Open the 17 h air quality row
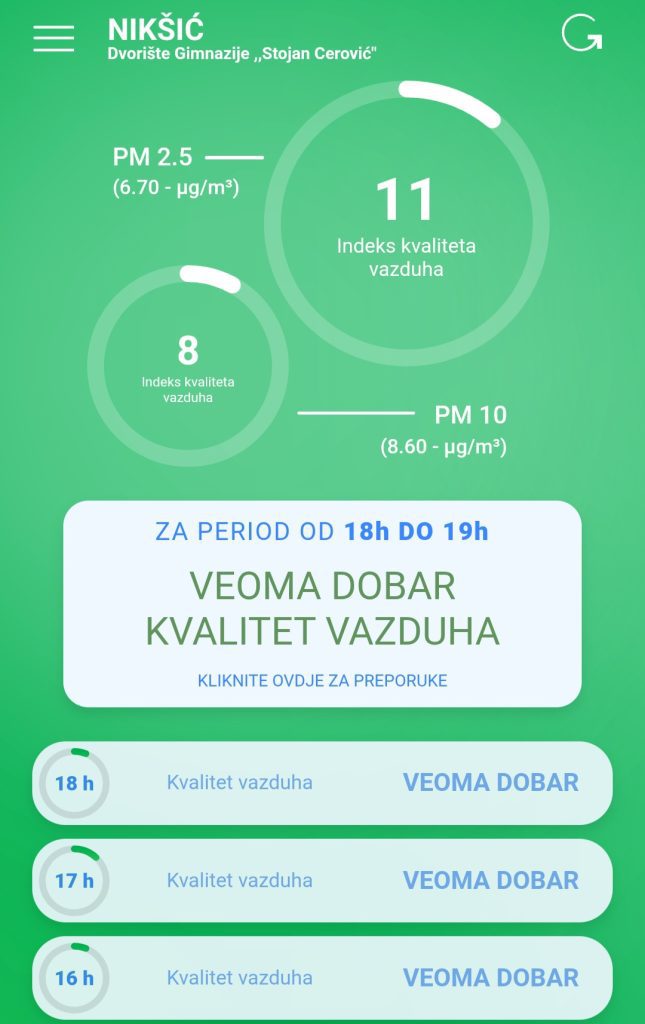This screenshot has height=1024, width=645. pos(322,880)
